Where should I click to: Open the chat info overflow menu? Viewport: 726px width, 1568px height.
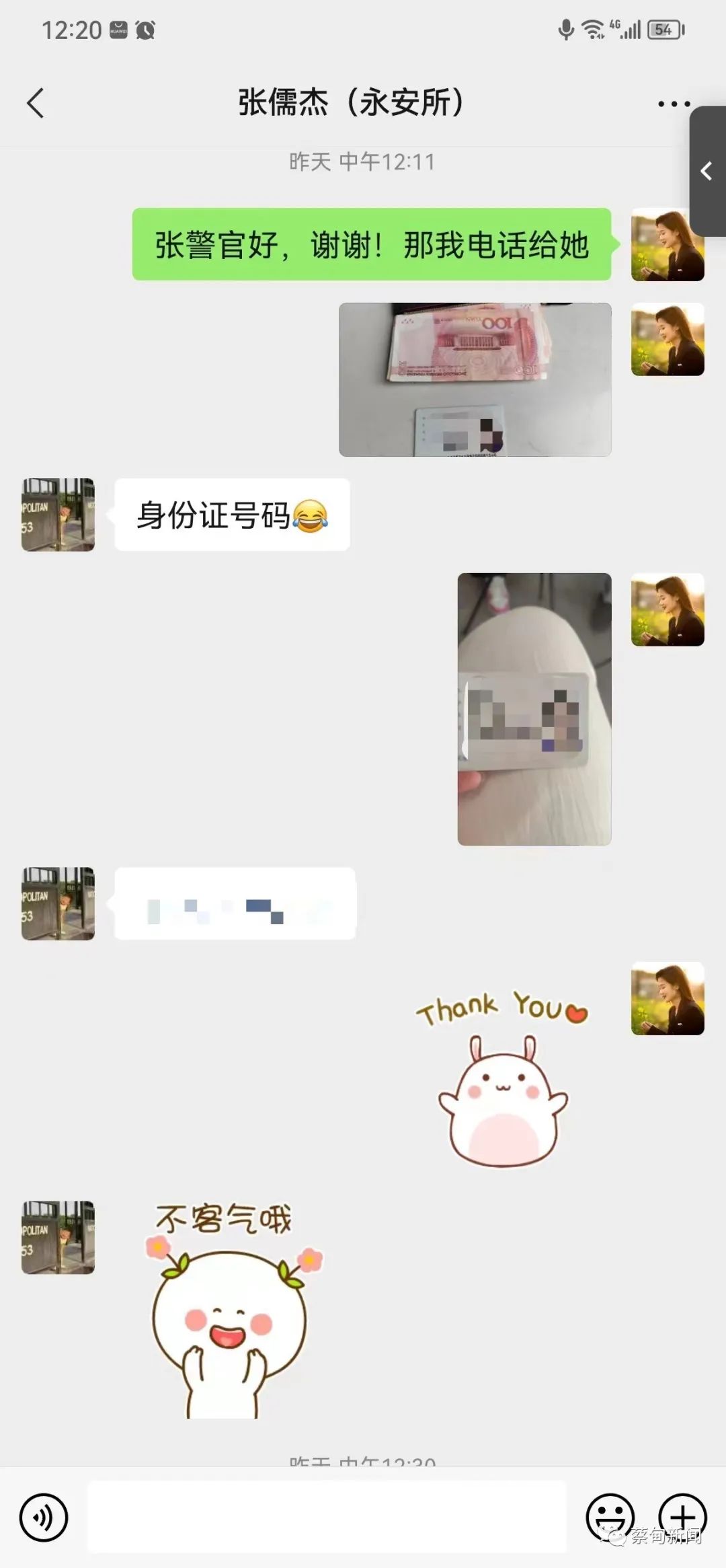point(673,104)
